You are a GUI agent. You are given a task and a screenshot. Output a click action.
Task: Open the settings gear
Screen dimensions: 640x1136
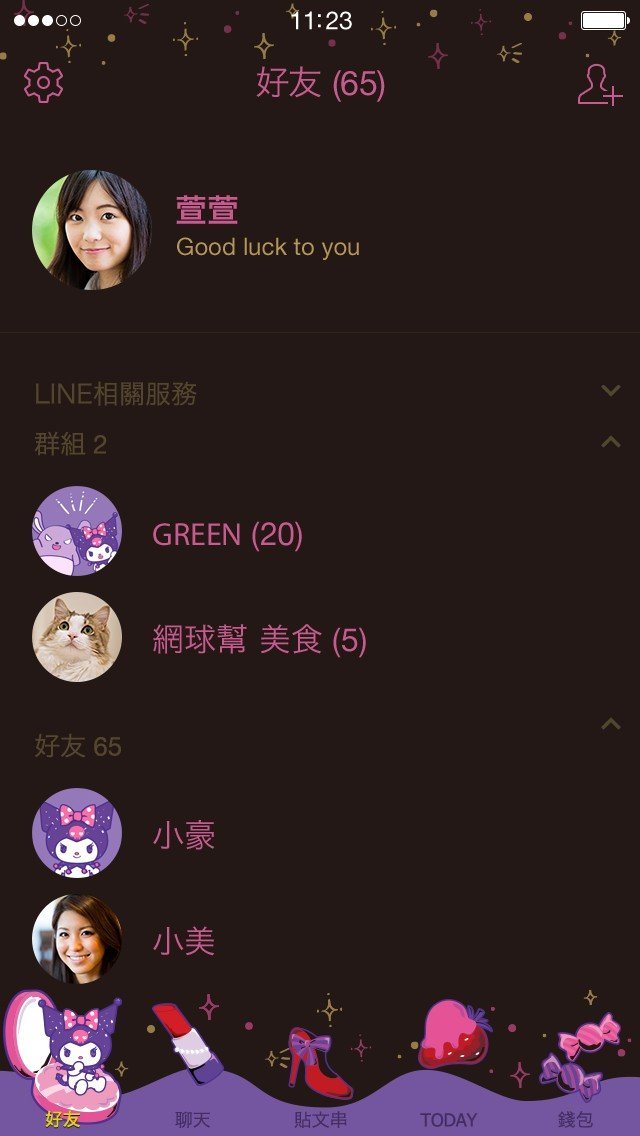[43, 83]
